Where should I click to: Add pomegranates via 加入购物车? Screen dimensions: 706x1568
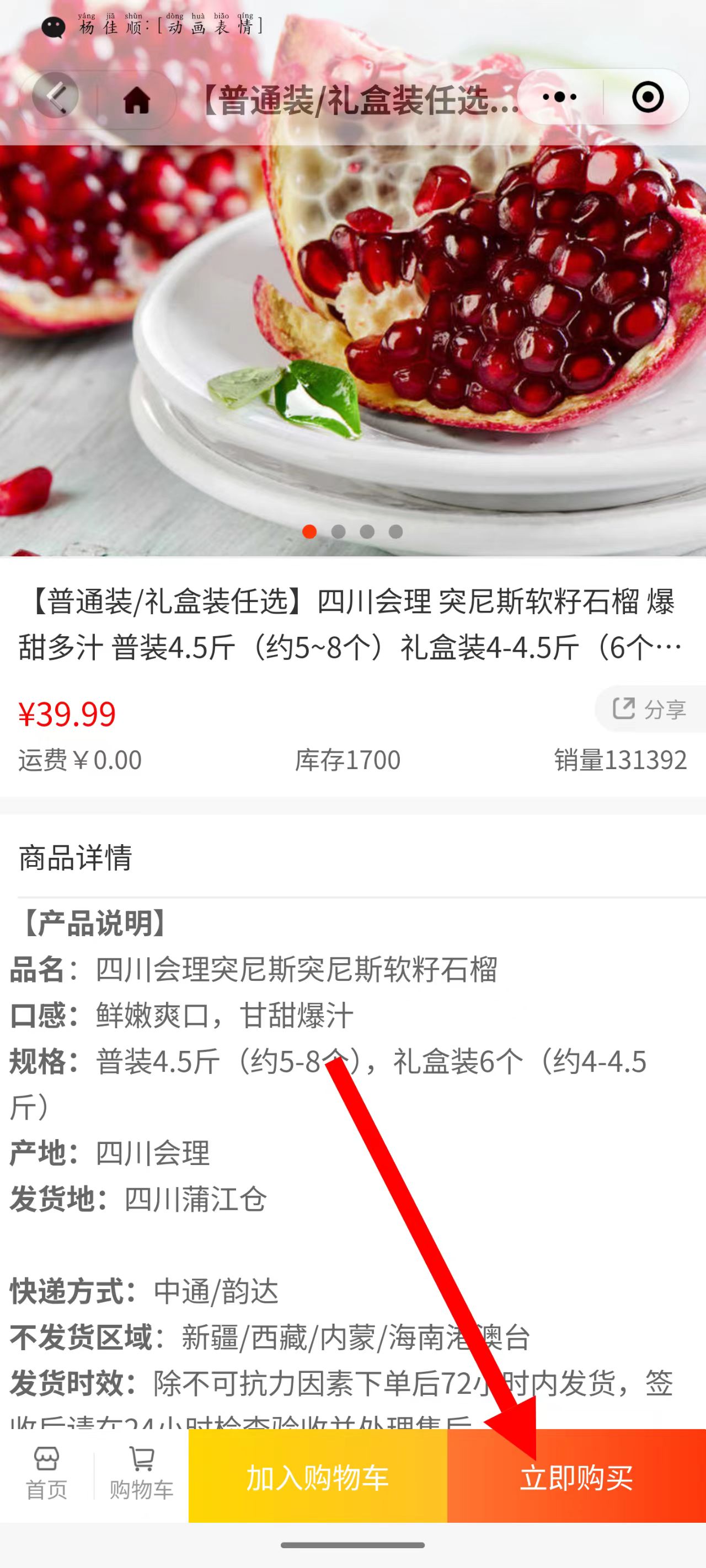pos(317,1476)
